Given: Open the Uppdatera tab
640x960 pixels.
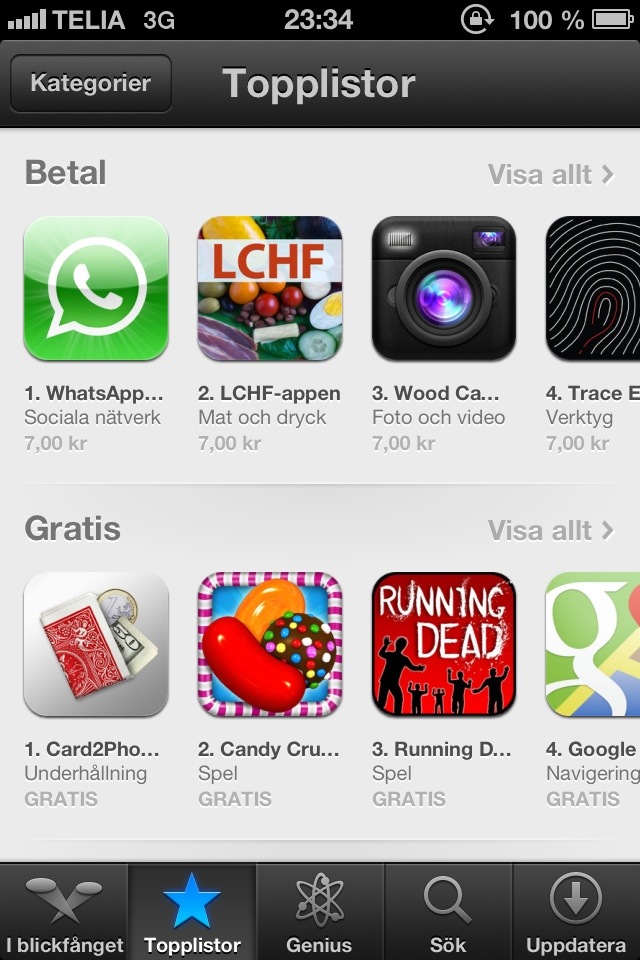Looking at the screenshot, I should click(576, 912).
